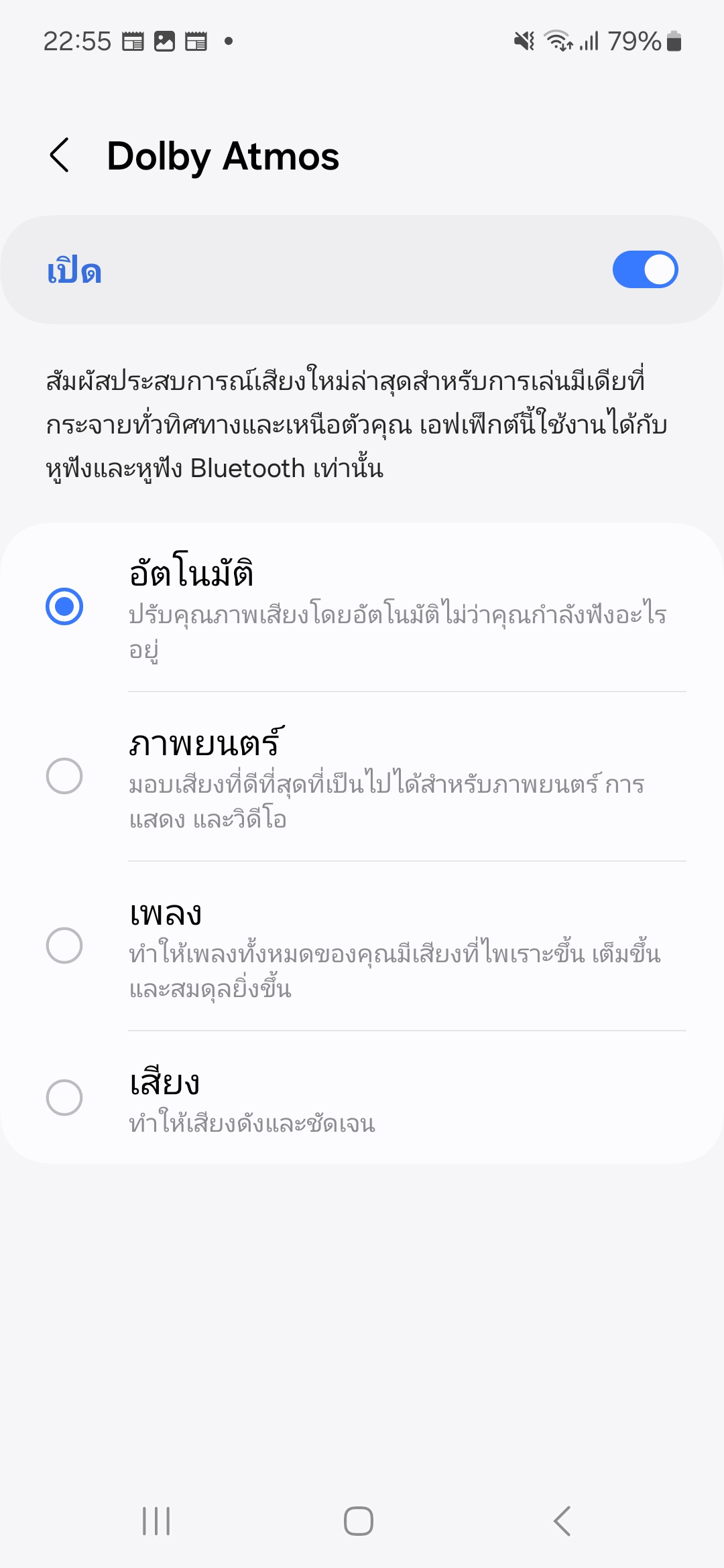Turn off the Dolby Atmos switch
This screenshot has width=724, height=1568.
tap(645, 270)
